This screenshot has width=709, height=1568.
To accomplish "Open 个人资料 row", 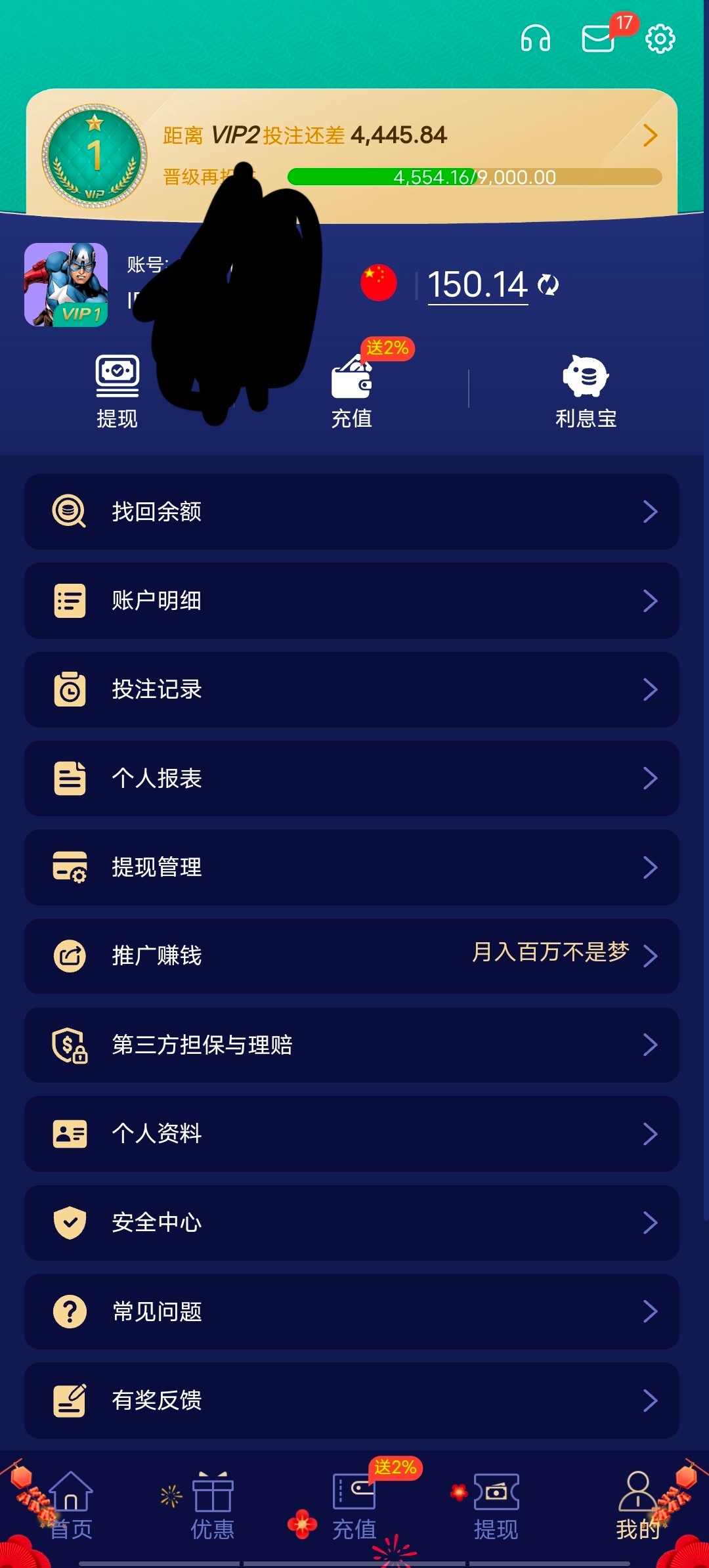I will click(x=352, y=1134).
